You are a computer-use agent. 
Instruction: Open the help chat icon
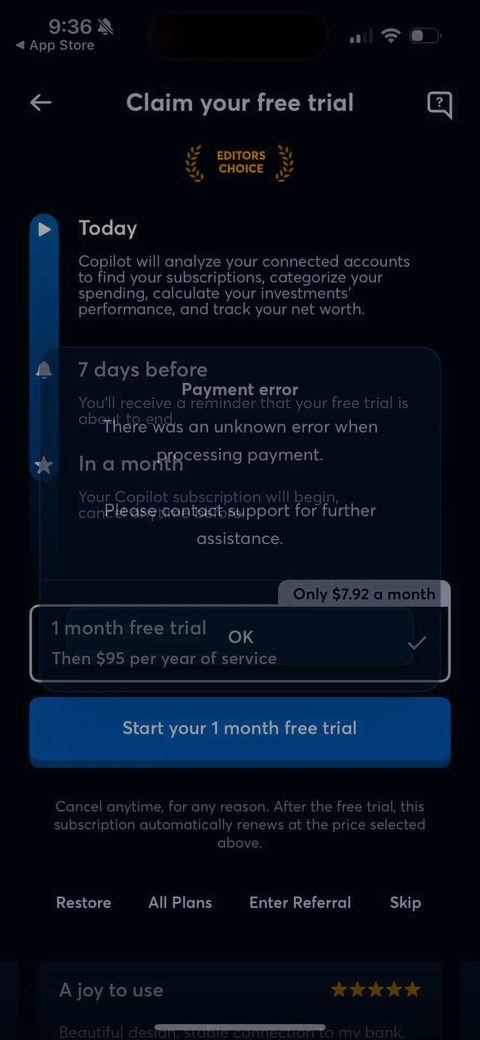[439, 104]
